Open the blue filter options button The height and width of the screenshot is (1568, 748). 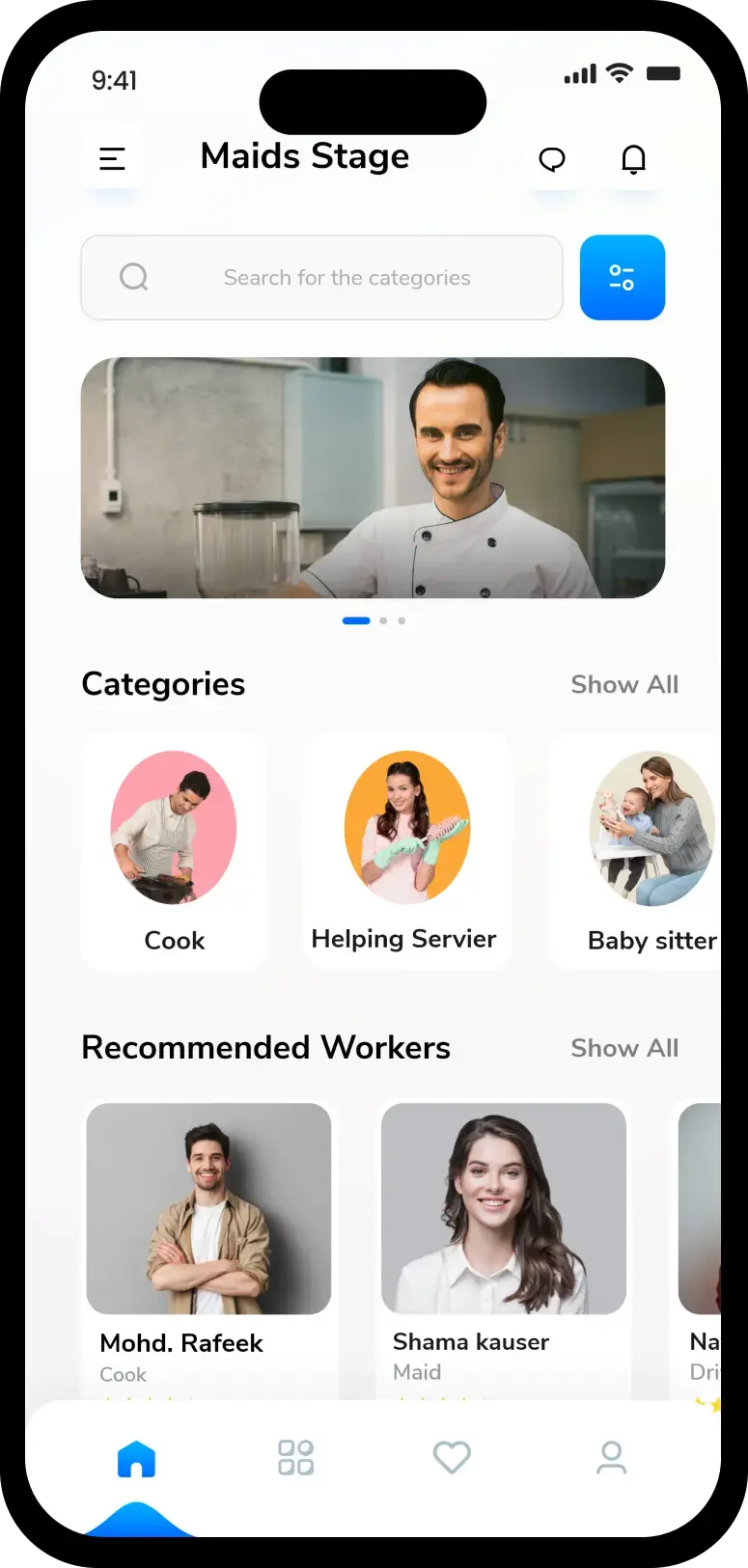[623, 278]
